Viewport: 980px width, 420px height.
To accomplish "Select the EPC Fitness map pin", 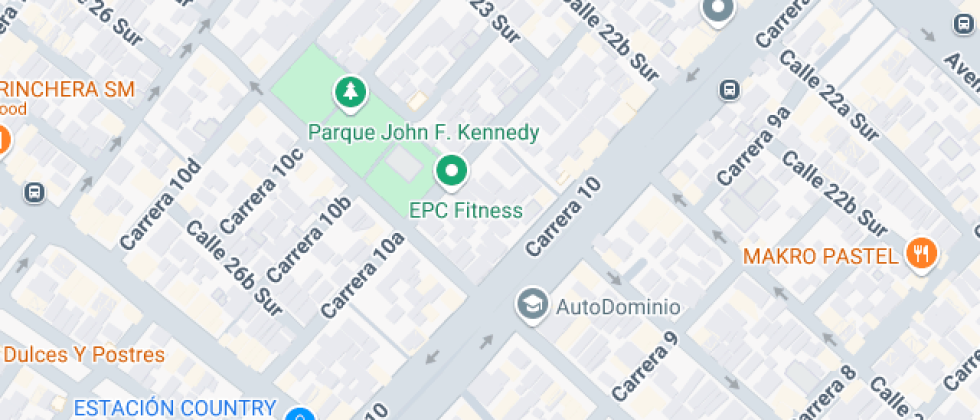I will [x=452, y=172].
